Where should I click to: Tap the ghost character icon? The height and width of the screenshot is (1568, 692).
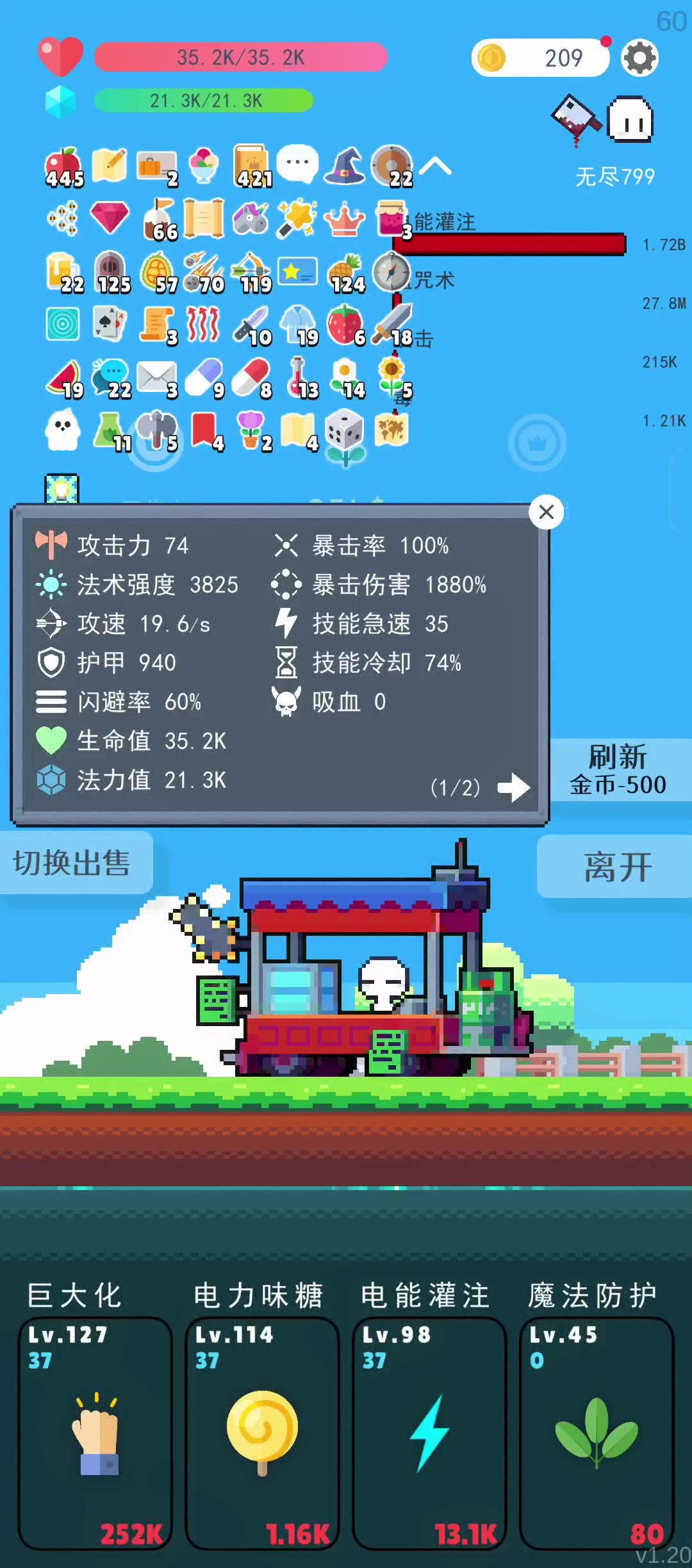tap(630, 120)
